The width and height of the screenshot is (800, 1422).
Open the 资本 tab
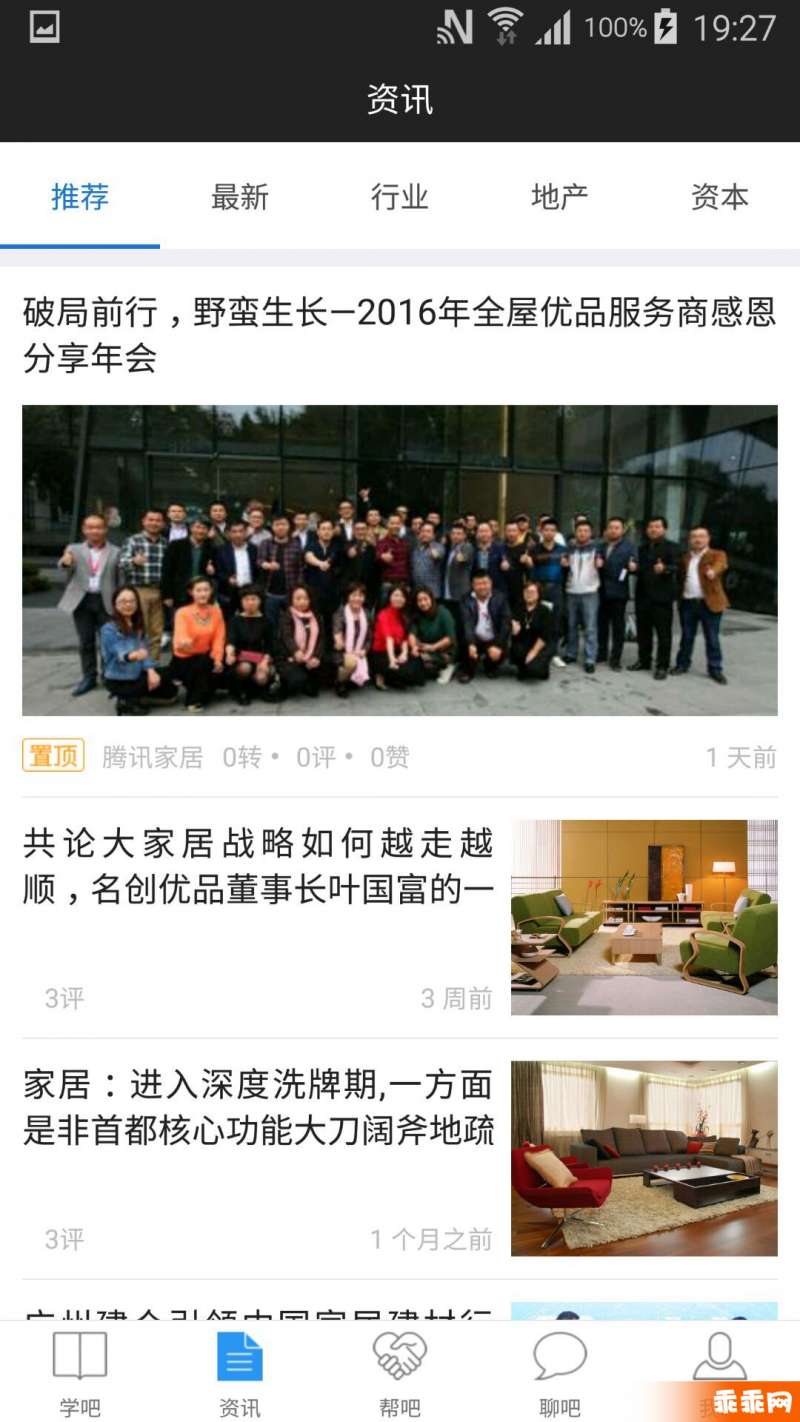point(719,197)
